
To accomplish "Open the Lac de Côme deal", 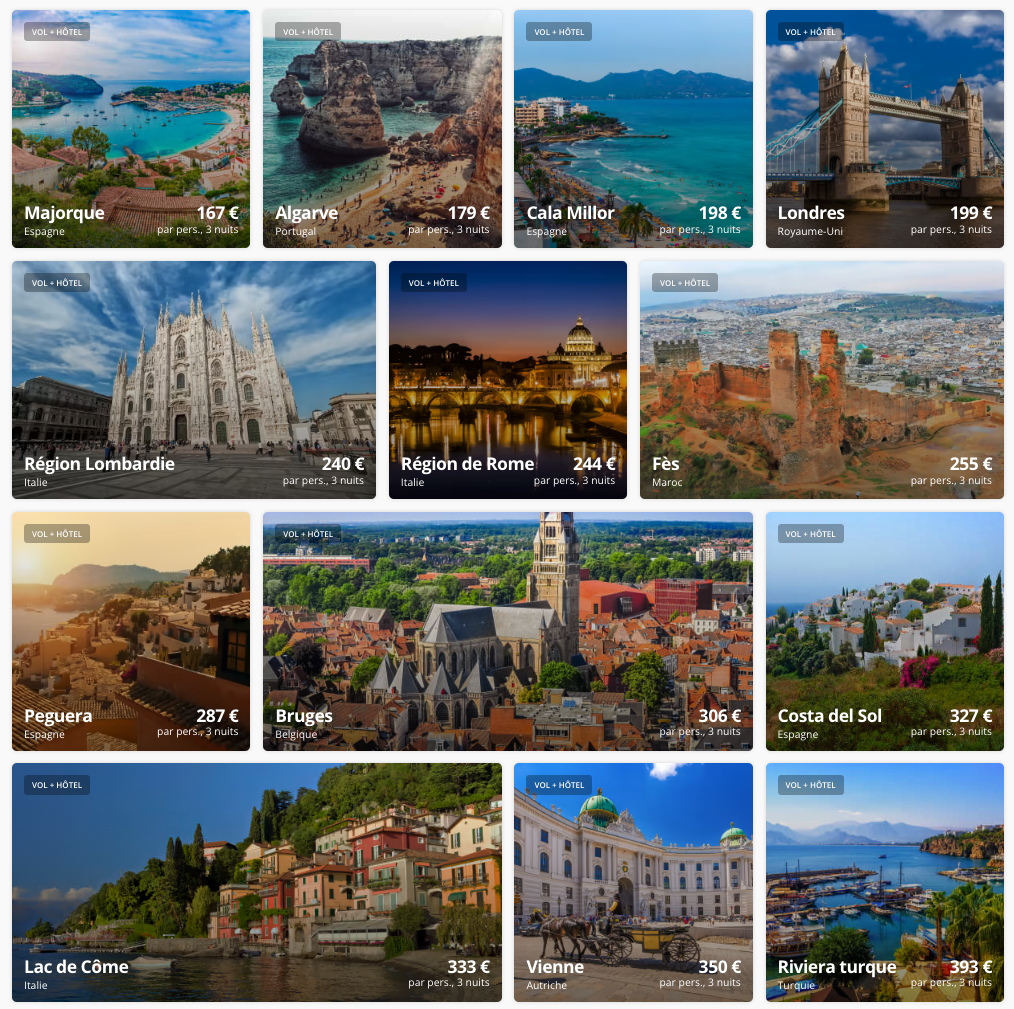I will click(x=256, y=882).
